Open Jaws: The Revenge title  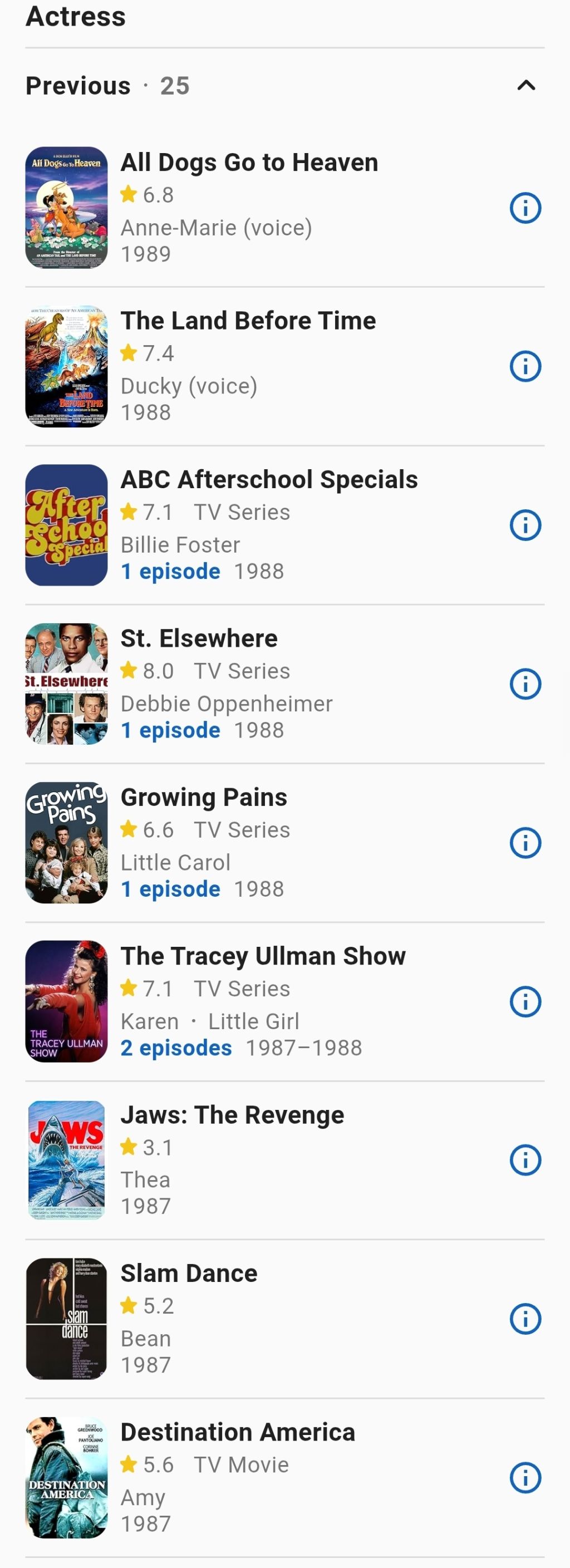point(232,1115)
